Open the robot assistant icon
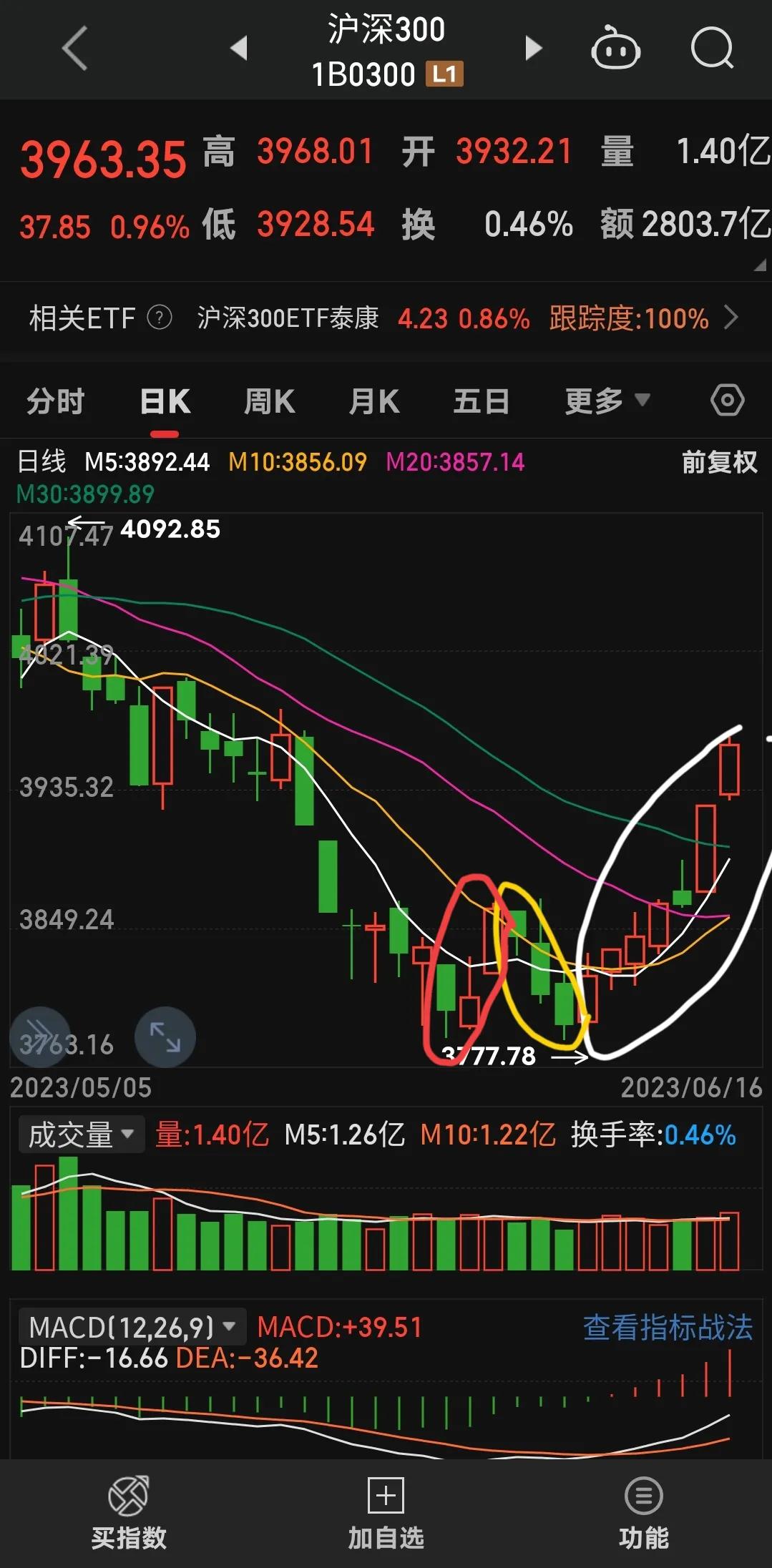Screen dimensions: 772x1568 617,47
